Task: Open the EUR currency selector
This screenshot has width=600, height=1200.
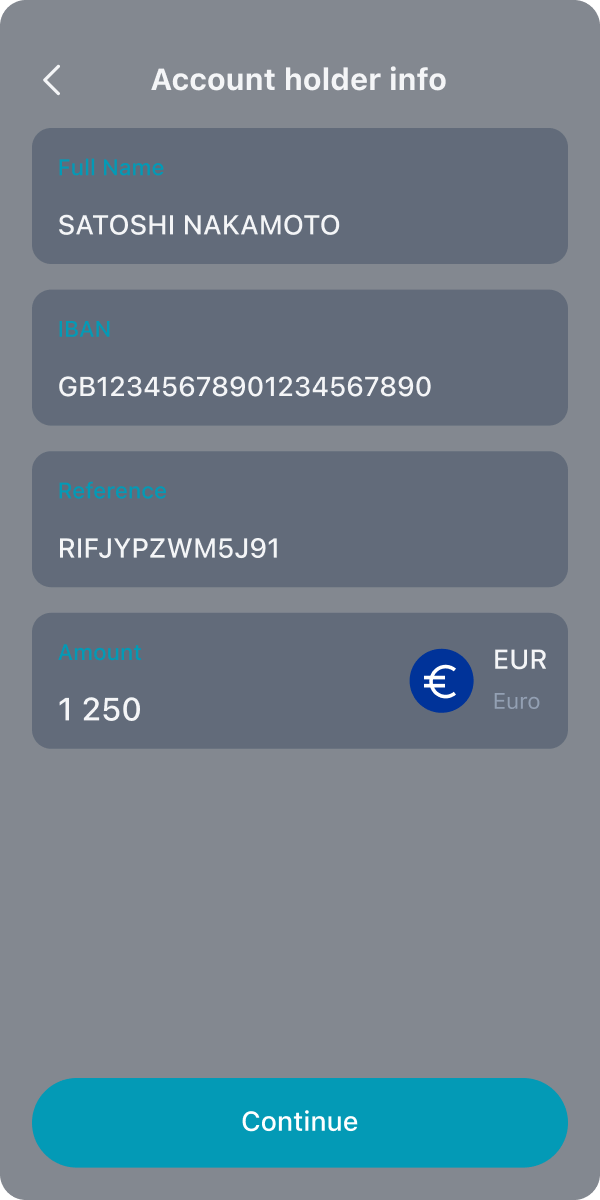Action: point(480,681)
